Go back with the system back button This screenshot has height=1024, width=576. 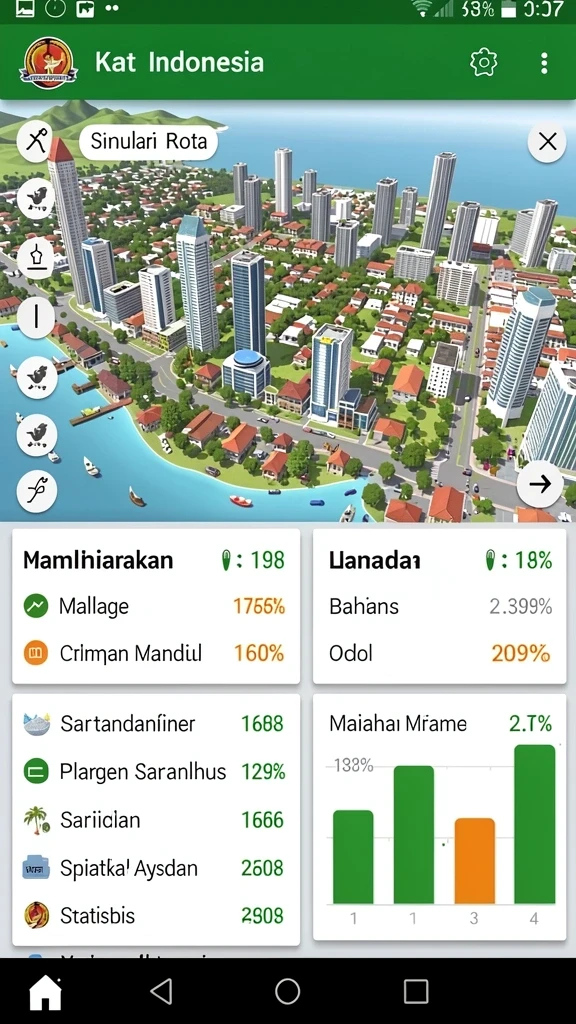(161, 991)
